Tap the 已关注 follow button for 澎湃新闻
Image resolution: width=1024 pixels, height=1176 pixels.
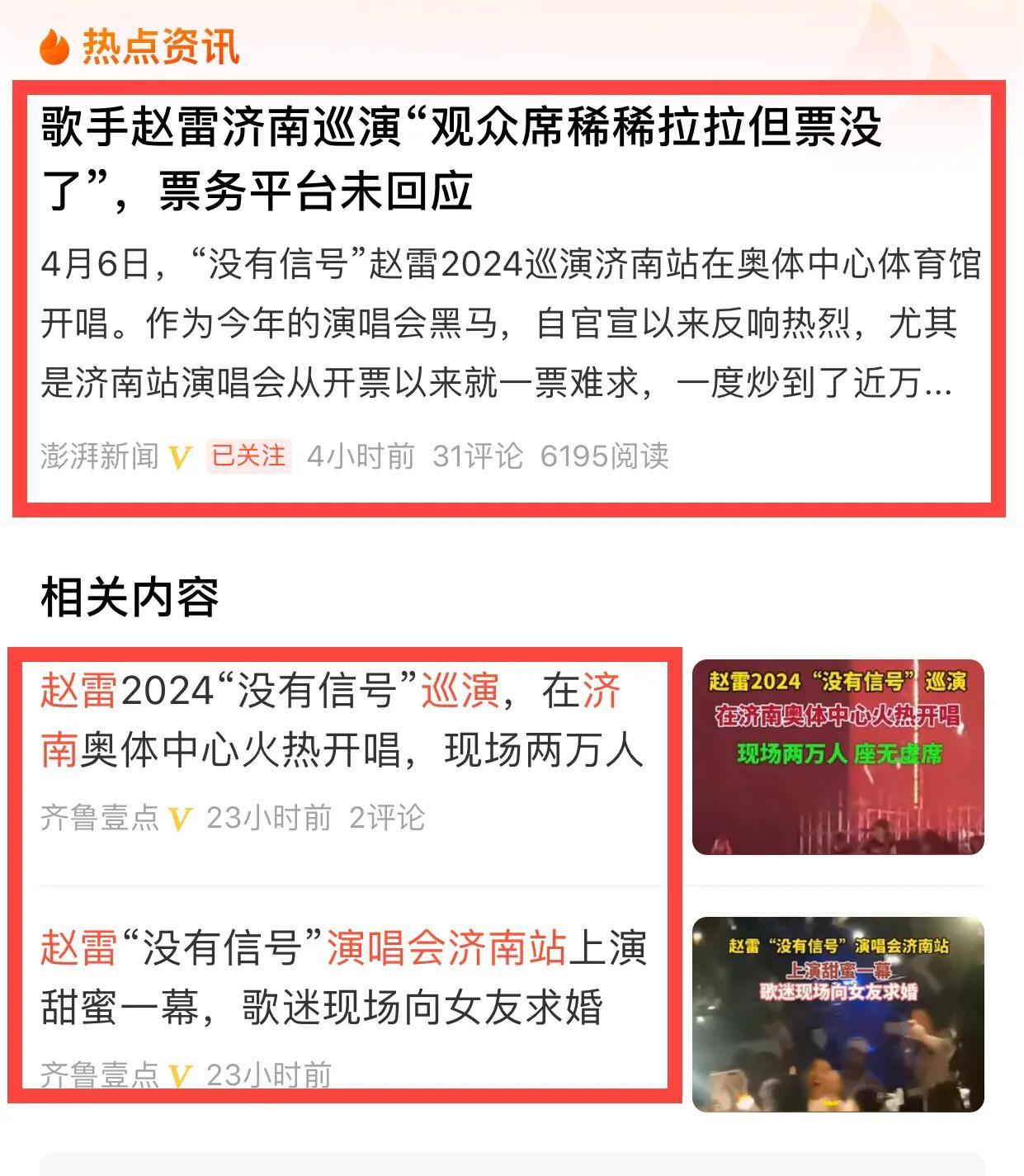(248, 456)
